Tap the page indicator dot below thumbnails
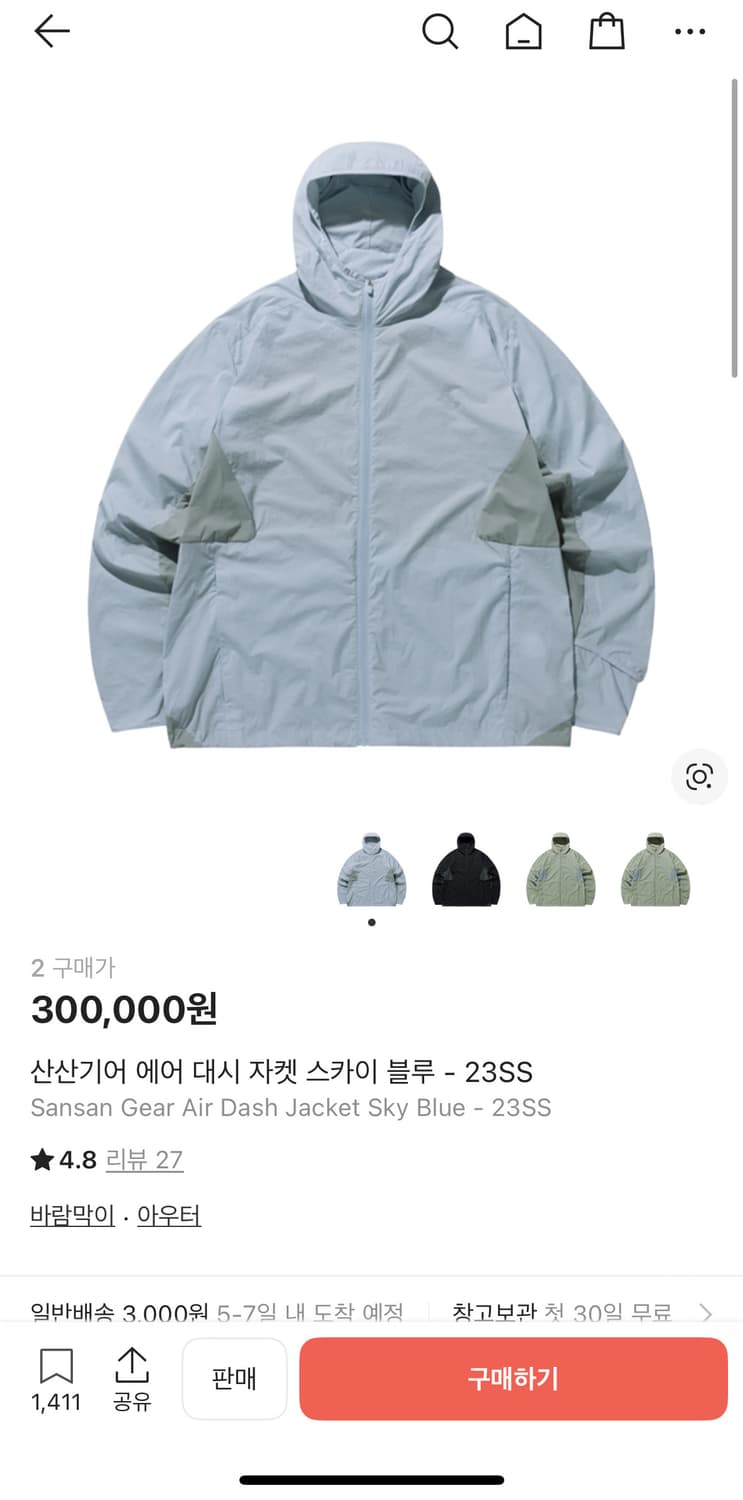The width and height of the screenshot is (743, 1500). [x=371, y=922]
